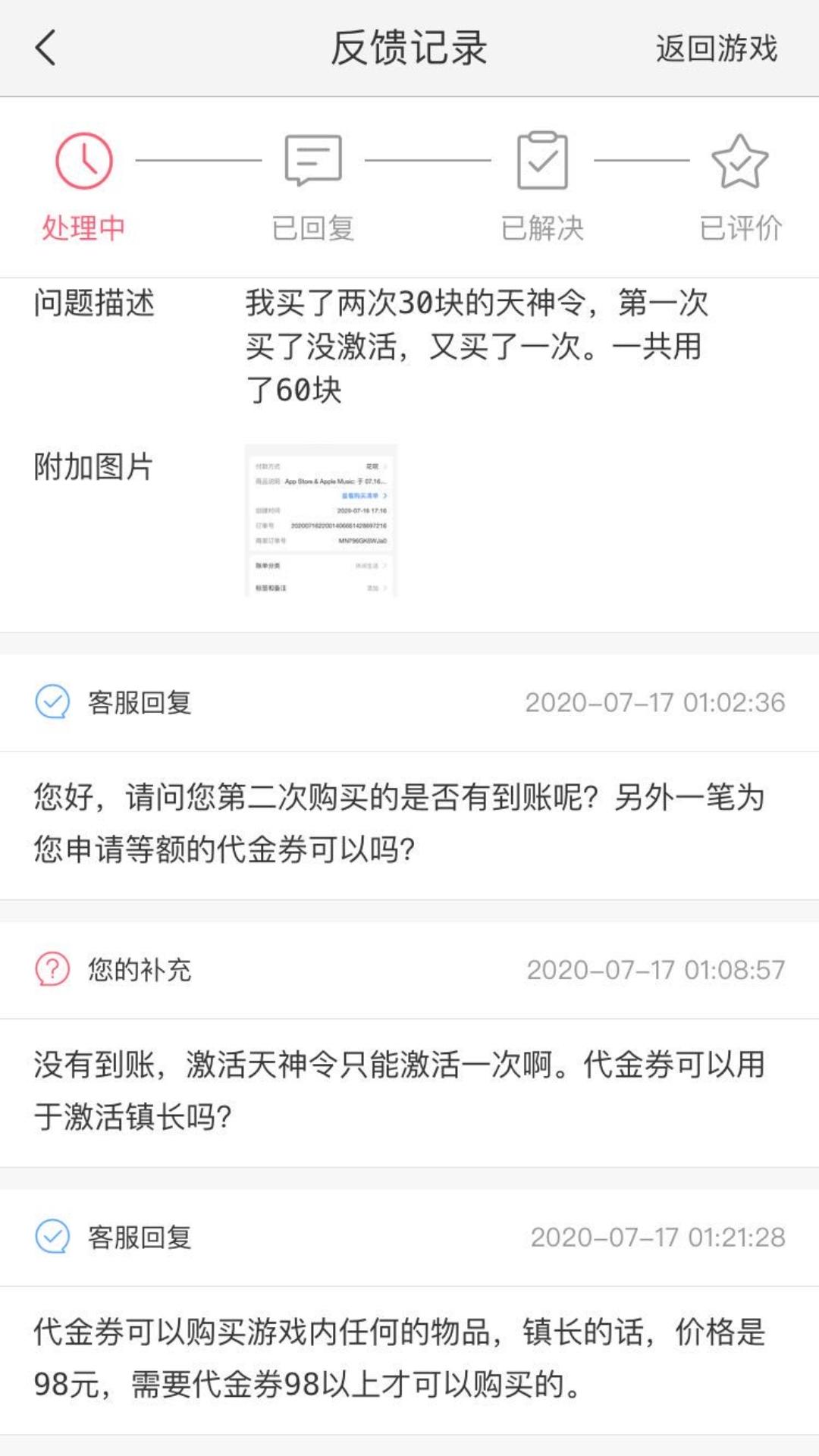This screenshot has width=819, height=1456.
Task: Open the attached receipt image thumbnail
Action: (321, 521)
